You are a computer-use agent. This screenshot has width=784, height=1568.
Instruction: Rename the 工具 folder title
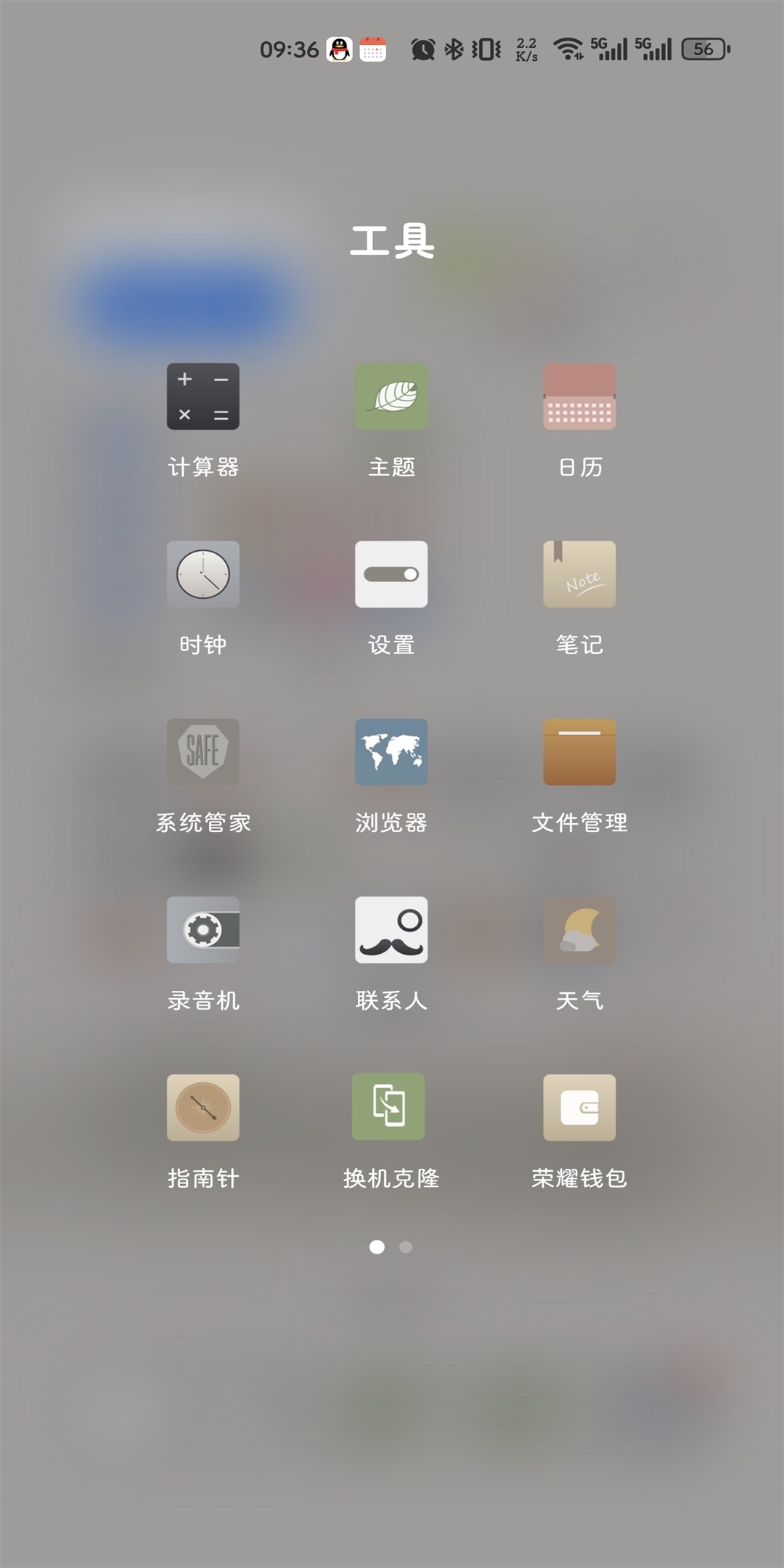392,241
